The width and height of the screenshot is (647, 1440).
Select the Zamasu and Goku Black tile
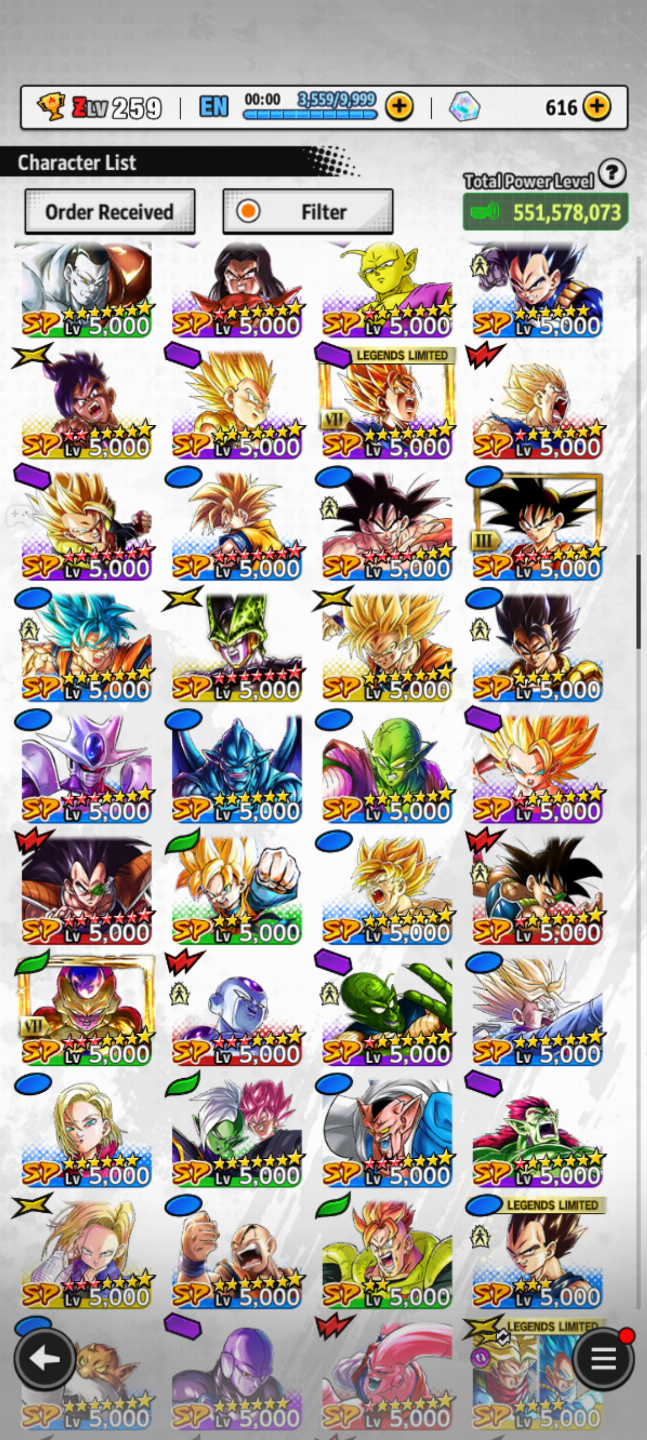237,1131
